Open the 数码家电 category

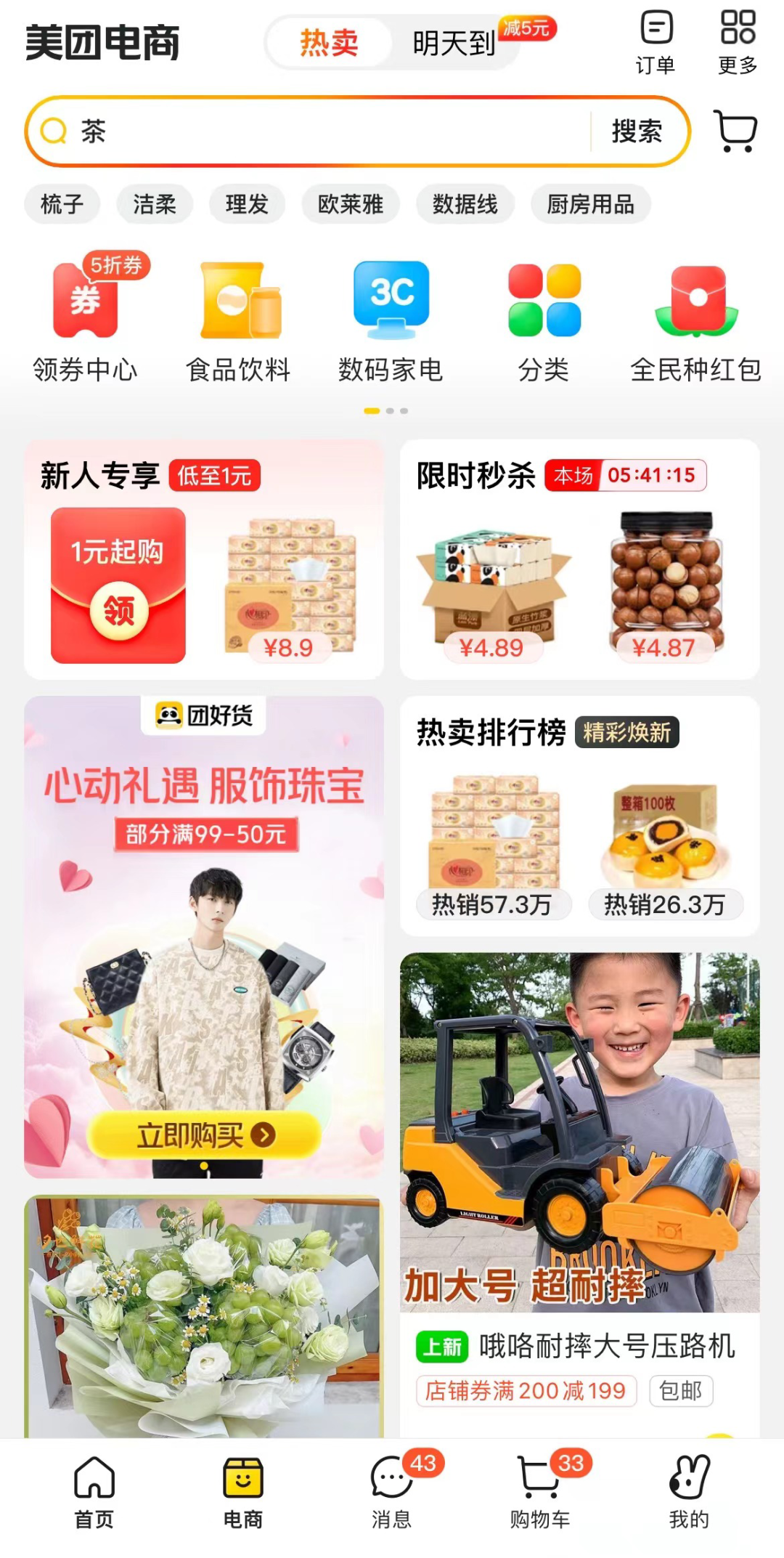[x=391, y=320]
